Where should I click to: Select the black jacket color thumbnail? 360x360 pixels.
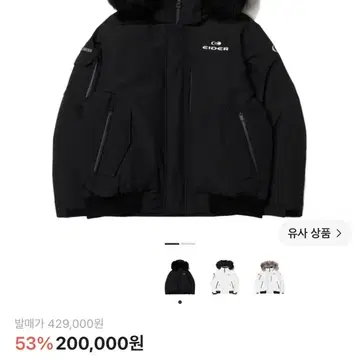coord(180,277)
